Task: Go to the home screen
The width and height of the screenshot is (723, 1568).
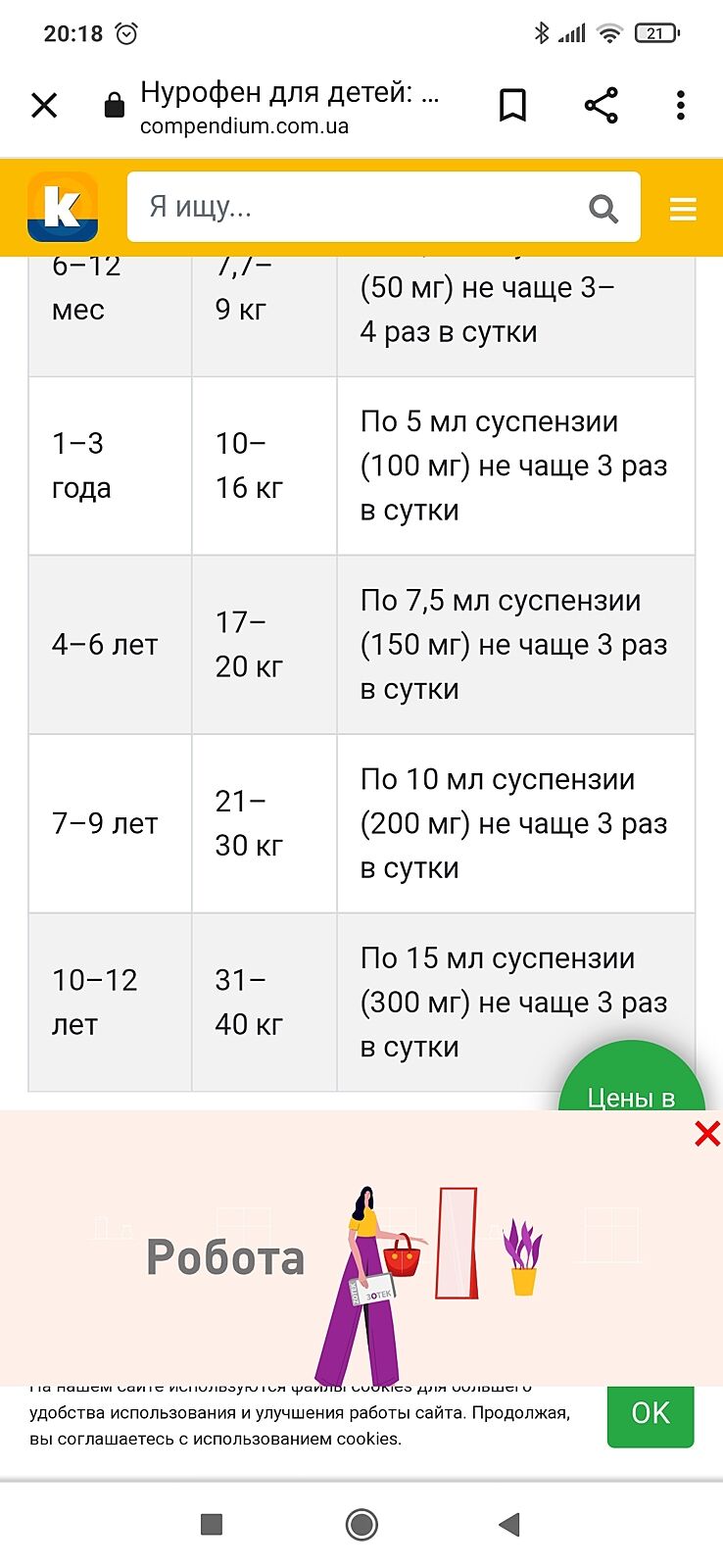Action: click(361, 1524)
